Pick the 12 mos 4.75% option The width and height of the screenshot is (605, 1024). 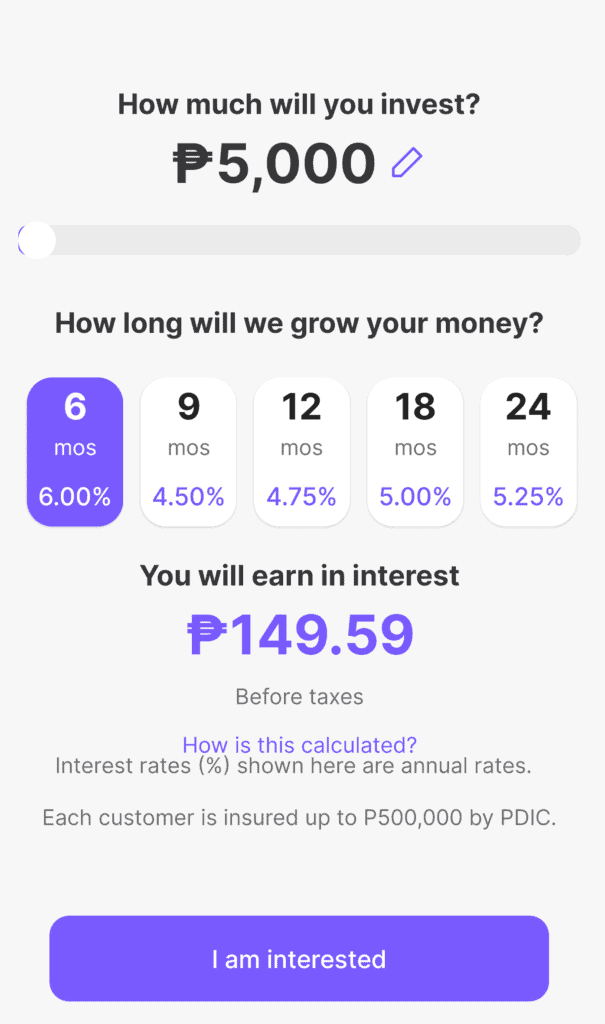302,451
